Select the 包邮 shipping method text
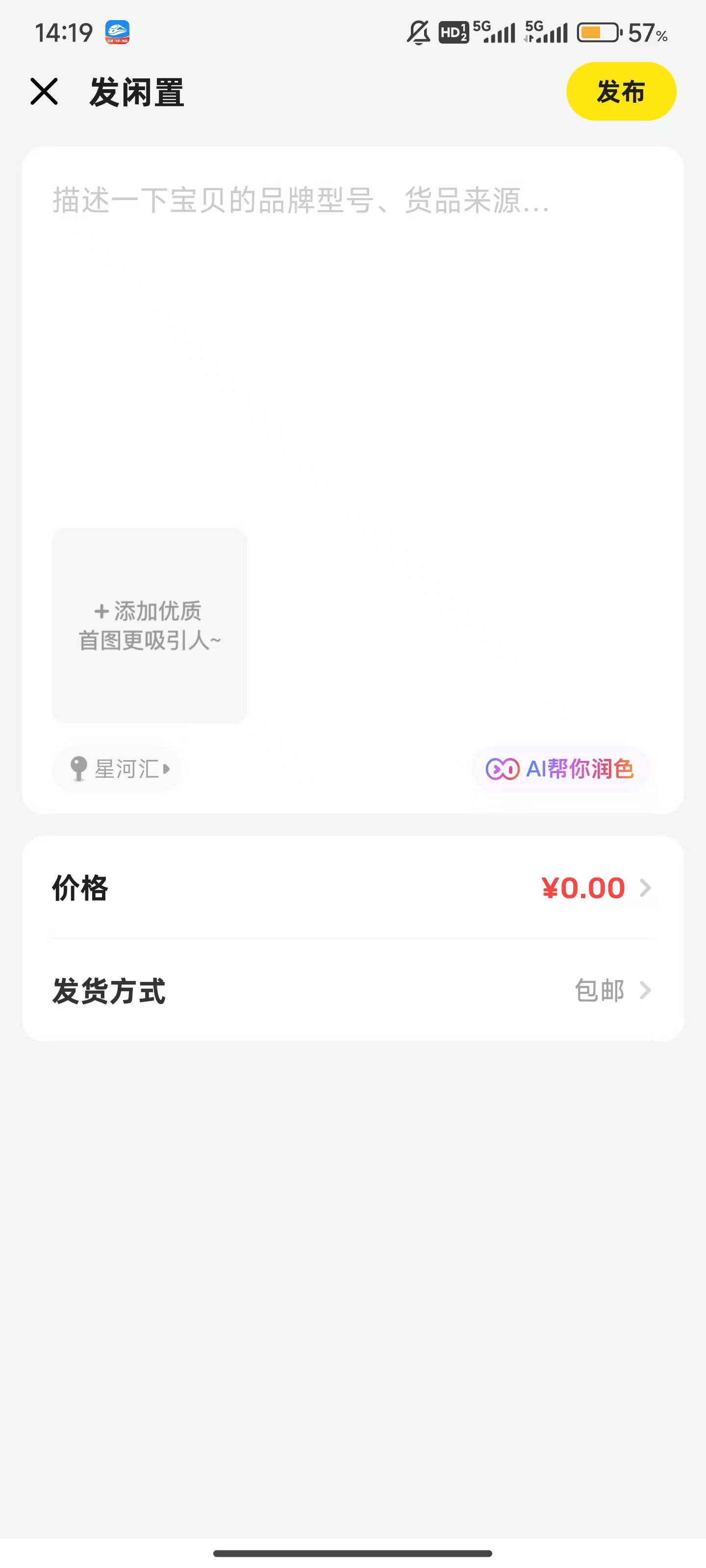 [600, 990]
